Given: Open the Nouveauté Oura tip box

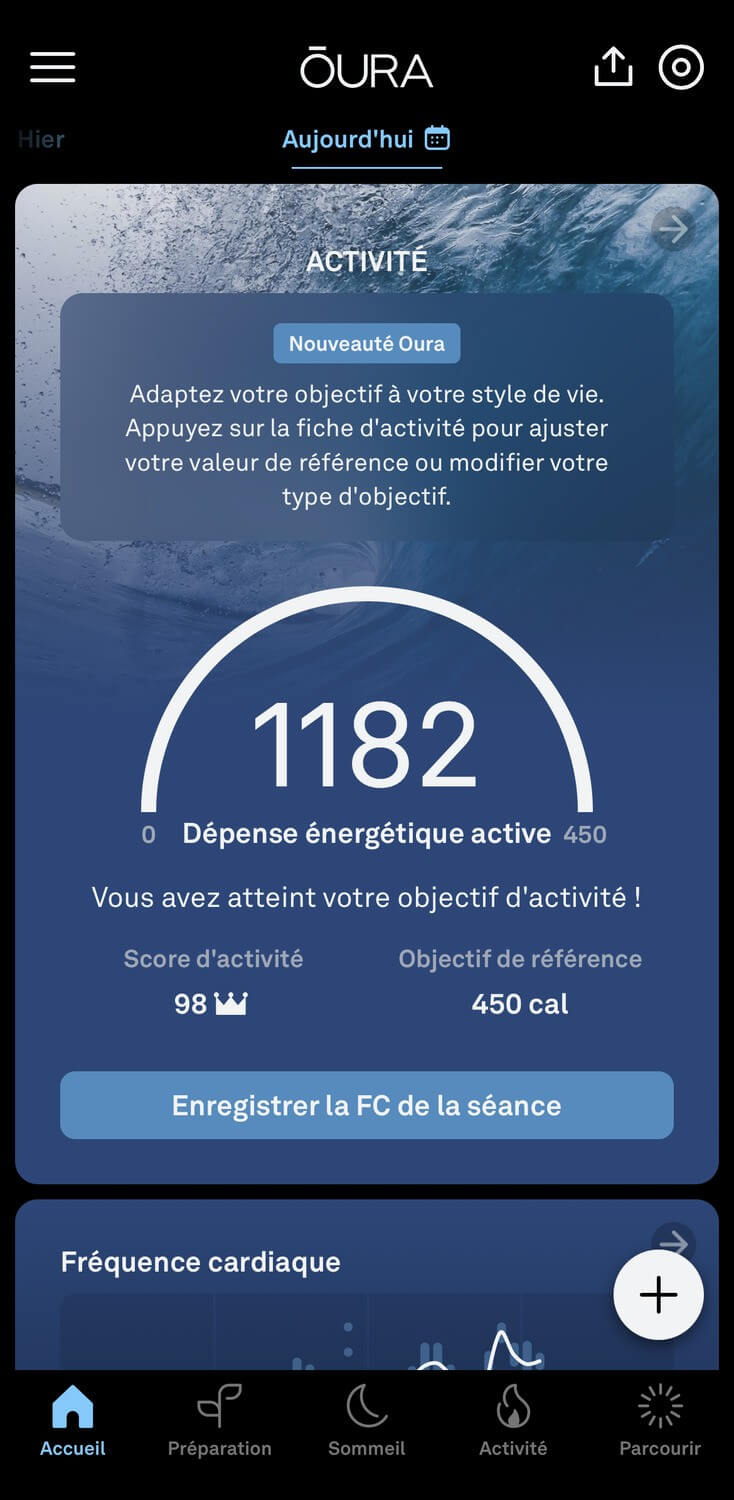Looking at the screenshot, I should pos(367,417).
